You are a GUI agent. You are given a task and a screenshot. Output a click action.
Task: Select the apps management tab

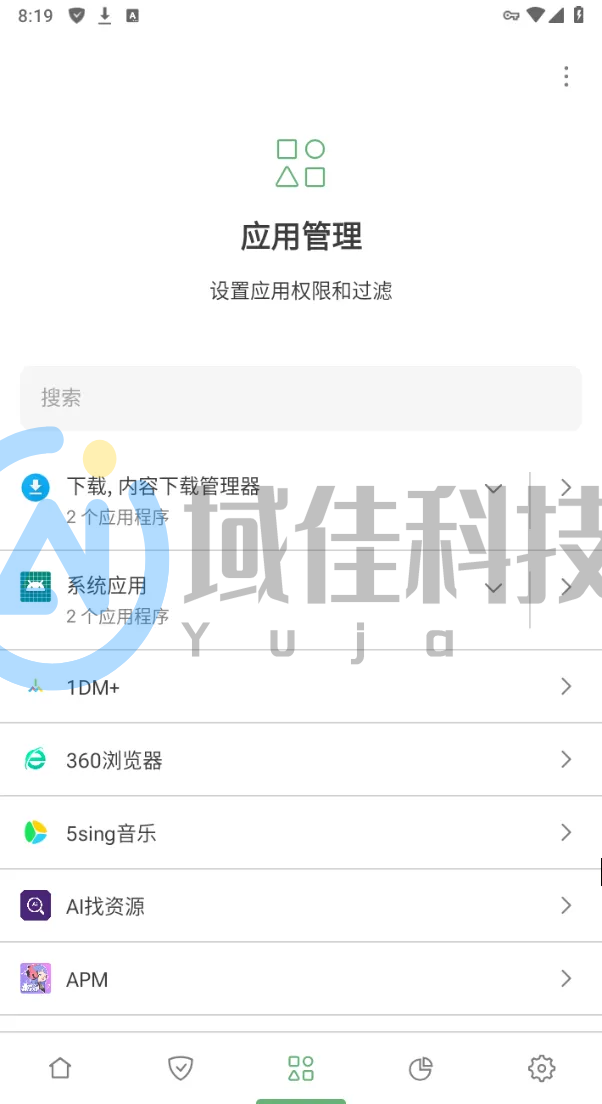click(301, 1068)
